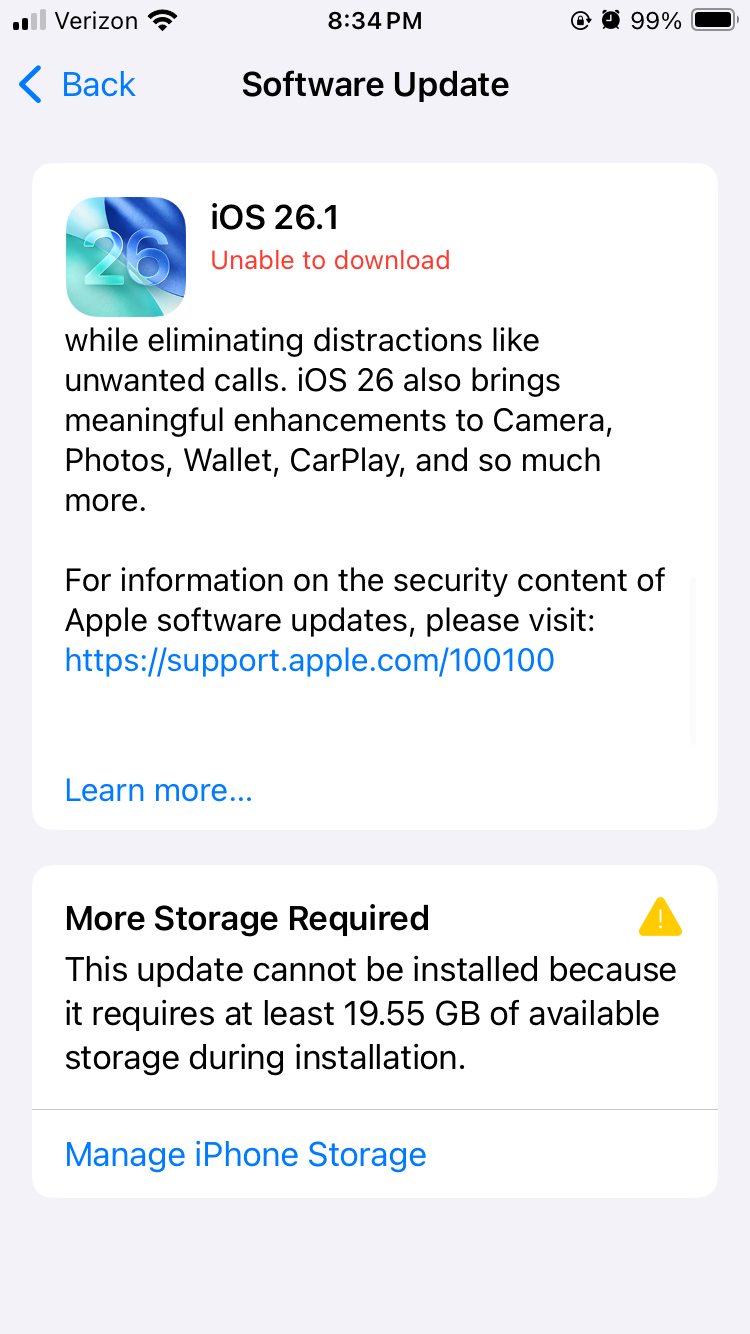
Task: Tap Learn more about iOS 26.1
Action: pos(158,790)
